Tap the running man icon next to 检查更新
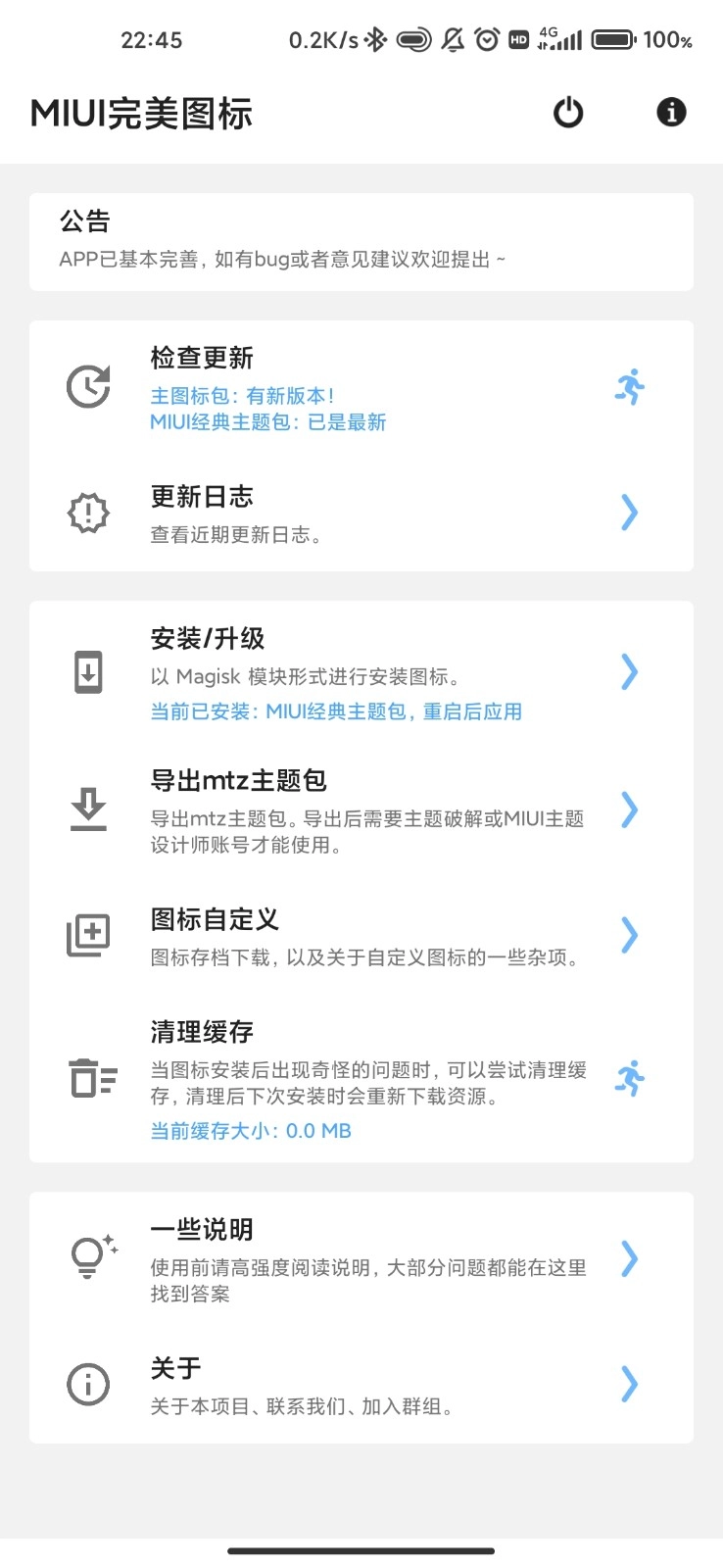This screenshot has height=1568, width=723. tap(630, 388)
